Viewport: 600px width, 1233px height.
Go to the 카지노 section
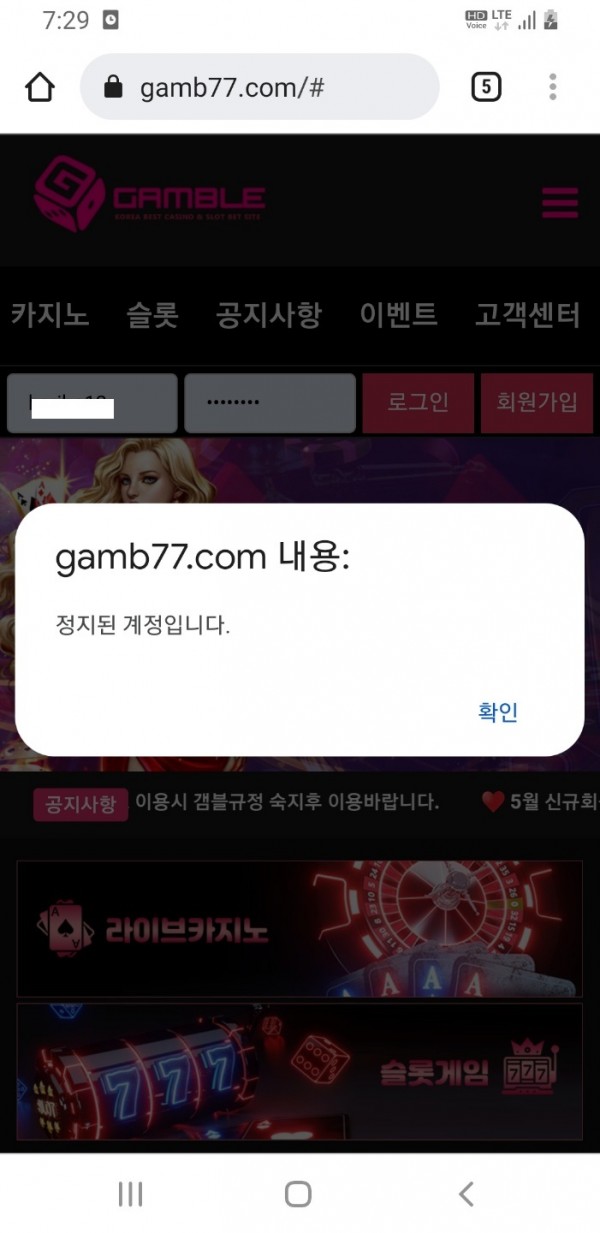tap(50, 316)
